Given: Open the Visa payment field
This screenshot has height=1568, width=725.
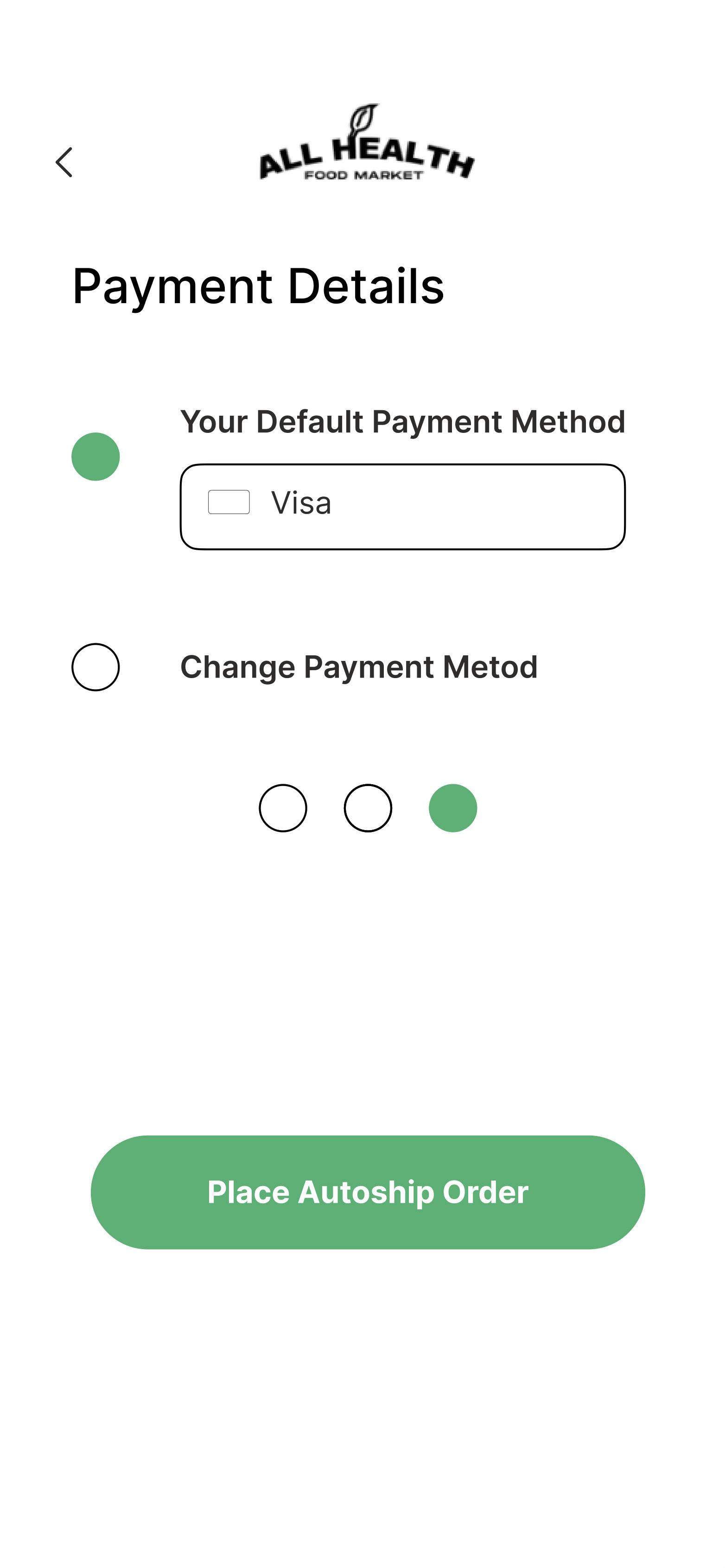Looking at the screenshot, I should point(402,507).
